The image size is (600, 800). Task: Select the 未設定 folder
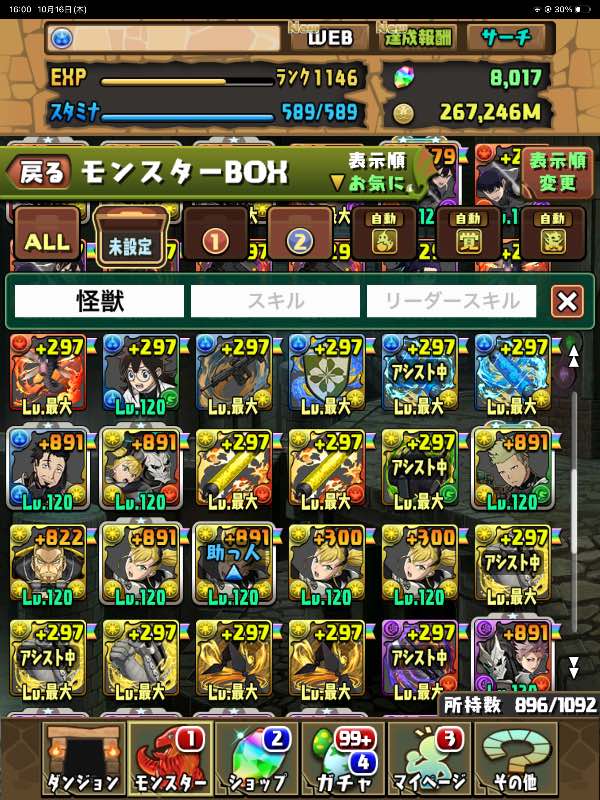pos(131,240)
